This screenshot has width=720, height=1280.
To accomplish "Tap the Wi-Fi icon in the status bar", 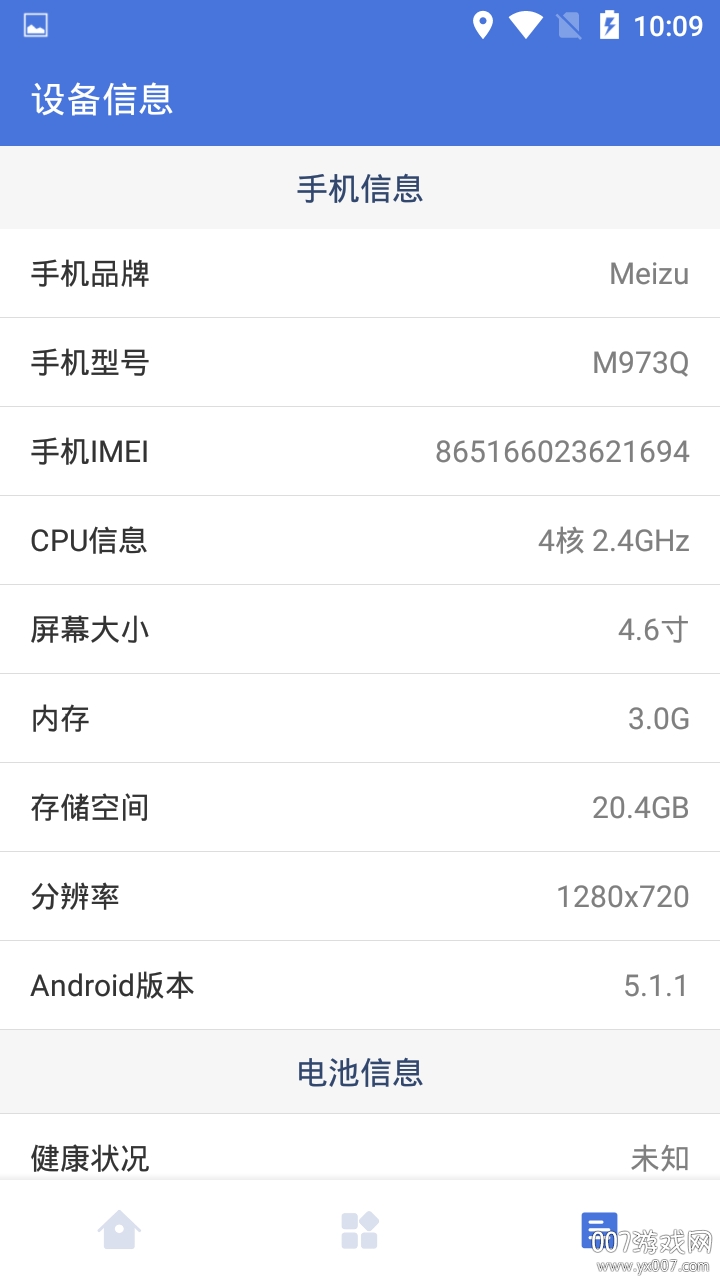I will pyautogui.click(x=527, y=25).
